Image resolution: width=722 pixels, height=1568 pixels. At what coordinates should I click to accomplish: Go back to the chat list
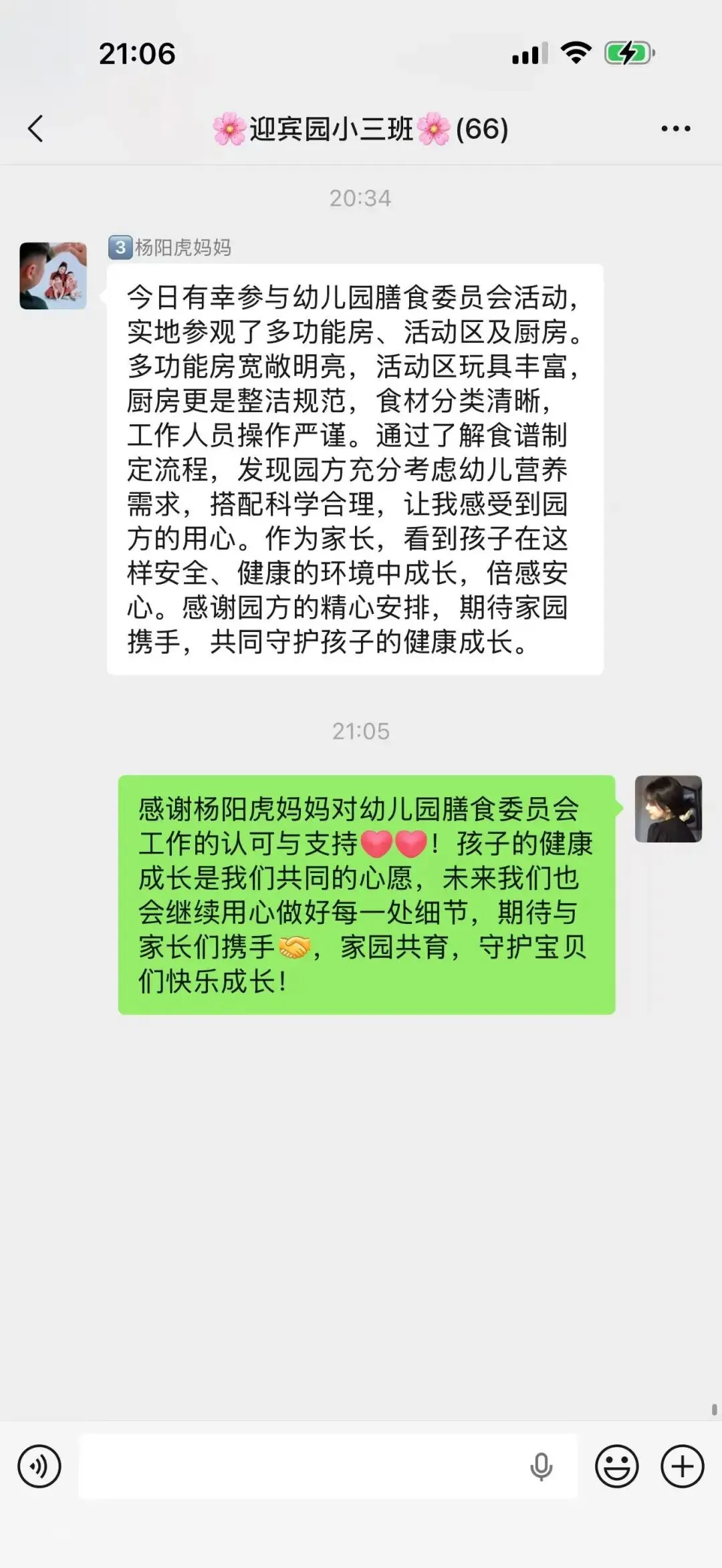coord(36,128)
